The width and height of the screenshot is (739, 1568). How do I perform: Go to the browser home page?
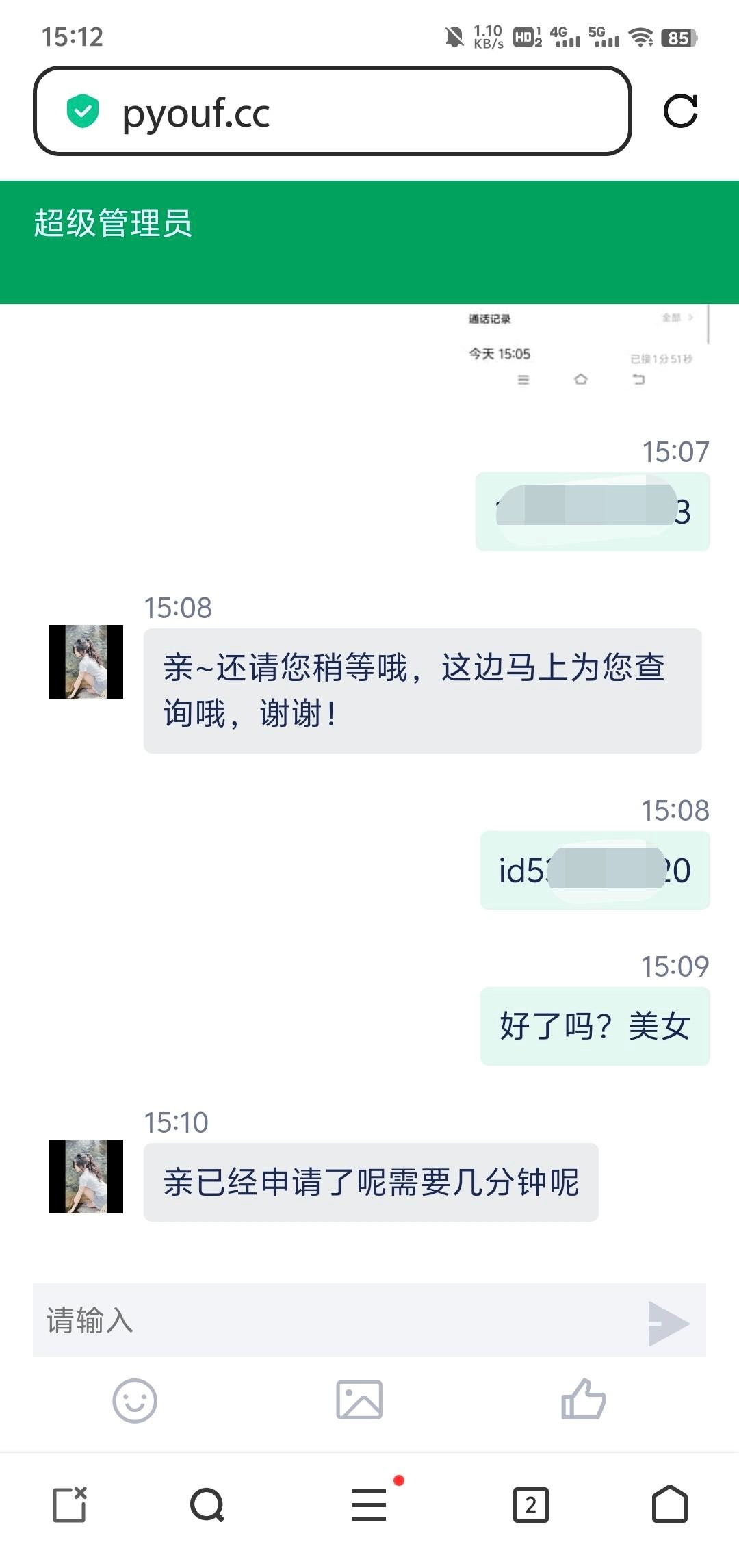click(x=669, y=1504)
